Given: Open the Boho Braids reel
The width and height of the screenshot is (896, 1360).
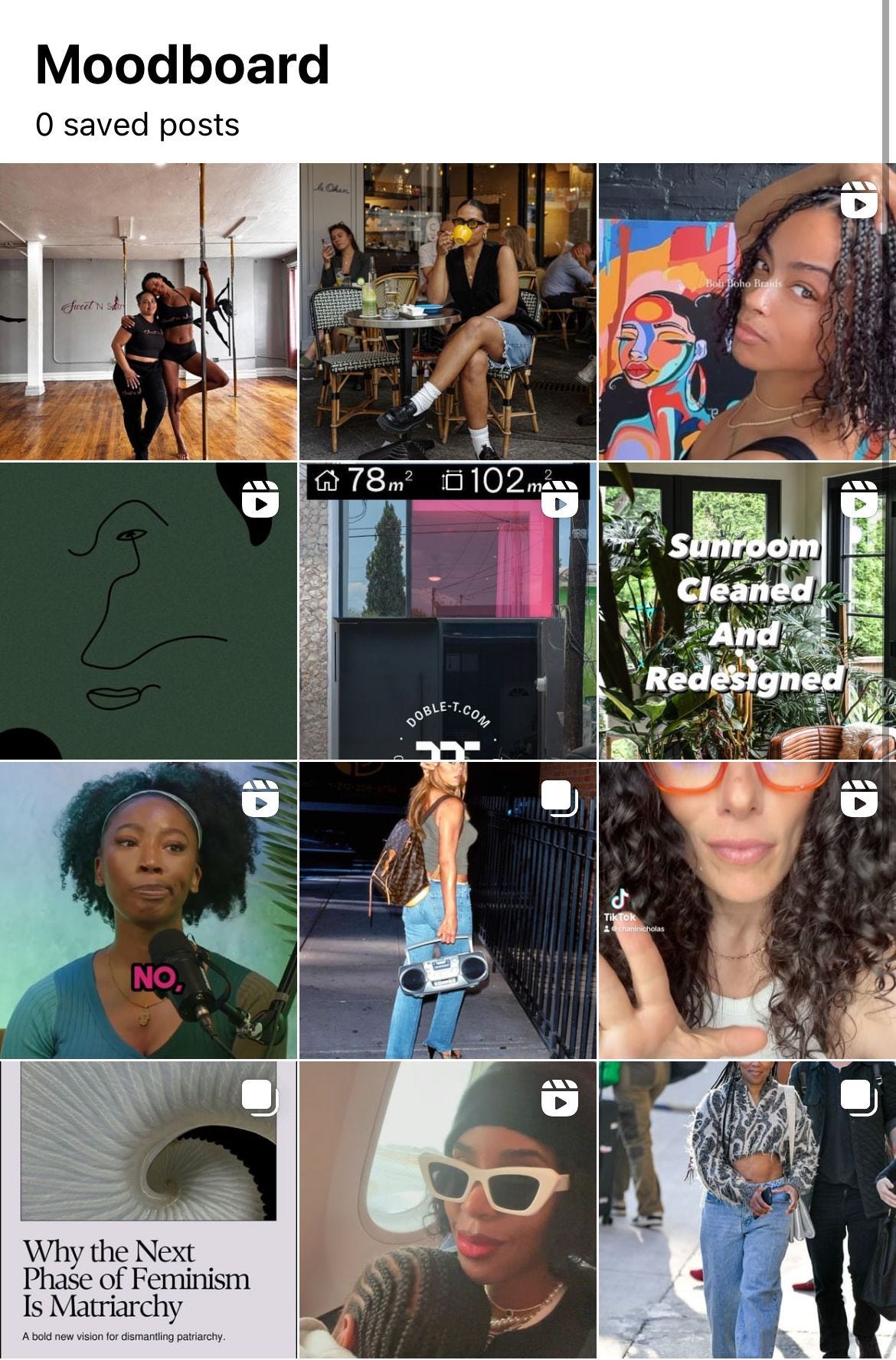Looking at the screenshot, I should coord(747,311).
